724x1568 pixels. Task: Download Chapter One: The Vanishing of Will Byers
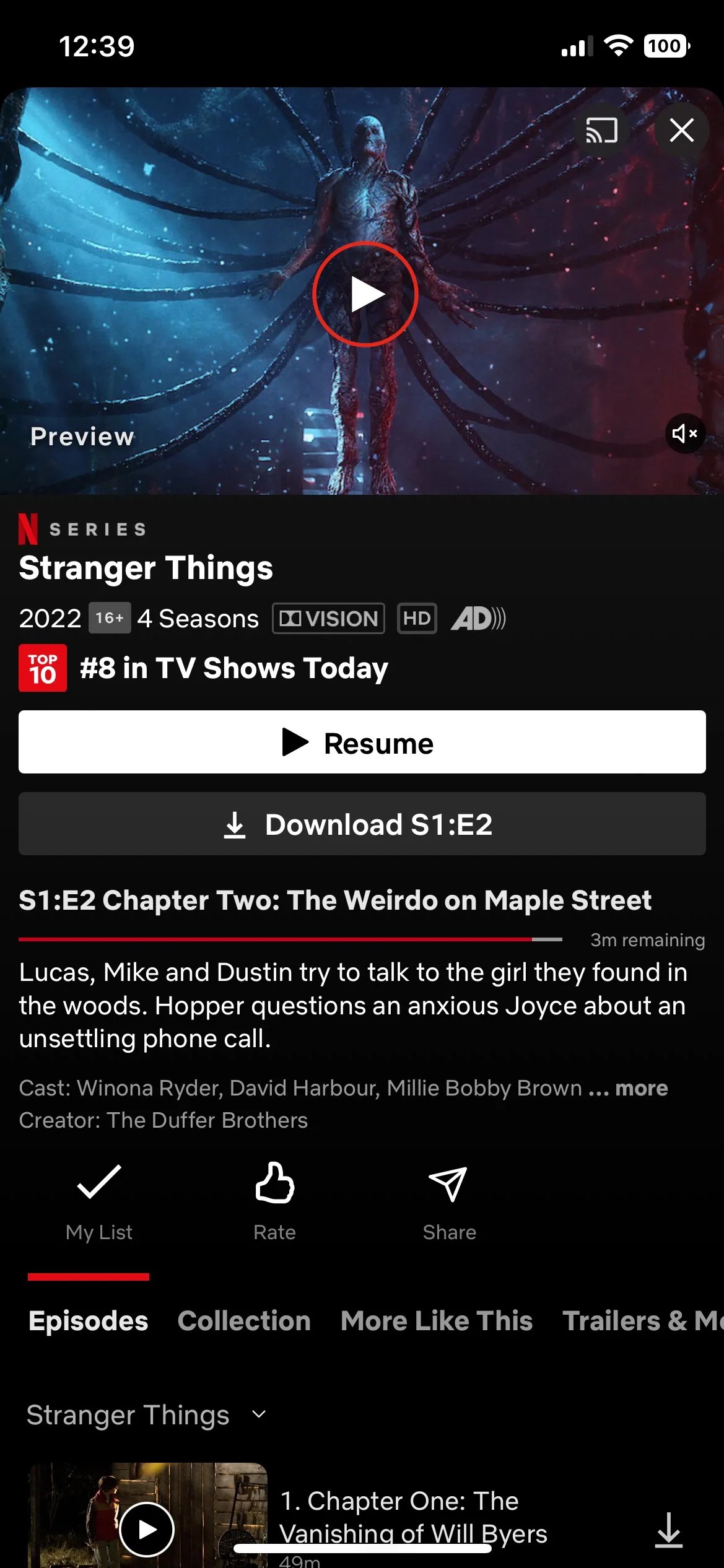click(x=669, y=1530)
